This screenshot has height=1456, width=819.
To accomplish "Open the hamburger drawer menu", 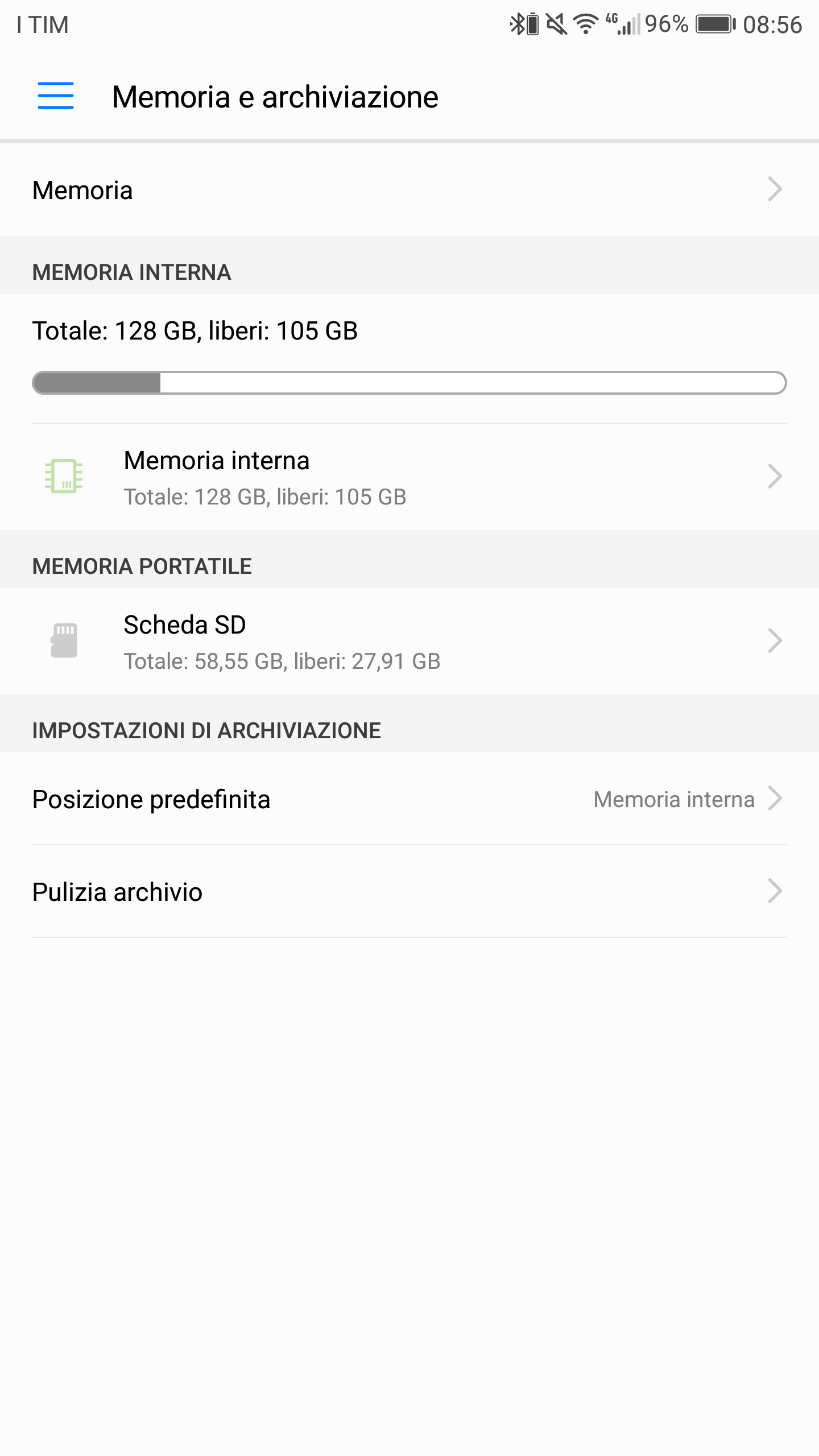I will pos(56,96).
